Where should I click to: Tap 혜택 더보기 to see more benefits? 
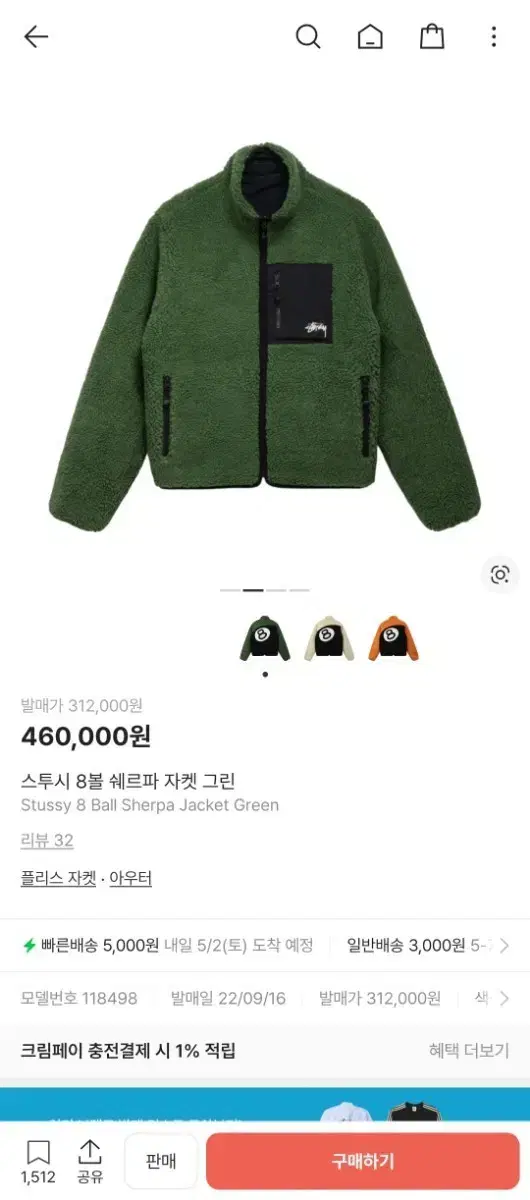pyautogui.click(x=468, y=1051)
